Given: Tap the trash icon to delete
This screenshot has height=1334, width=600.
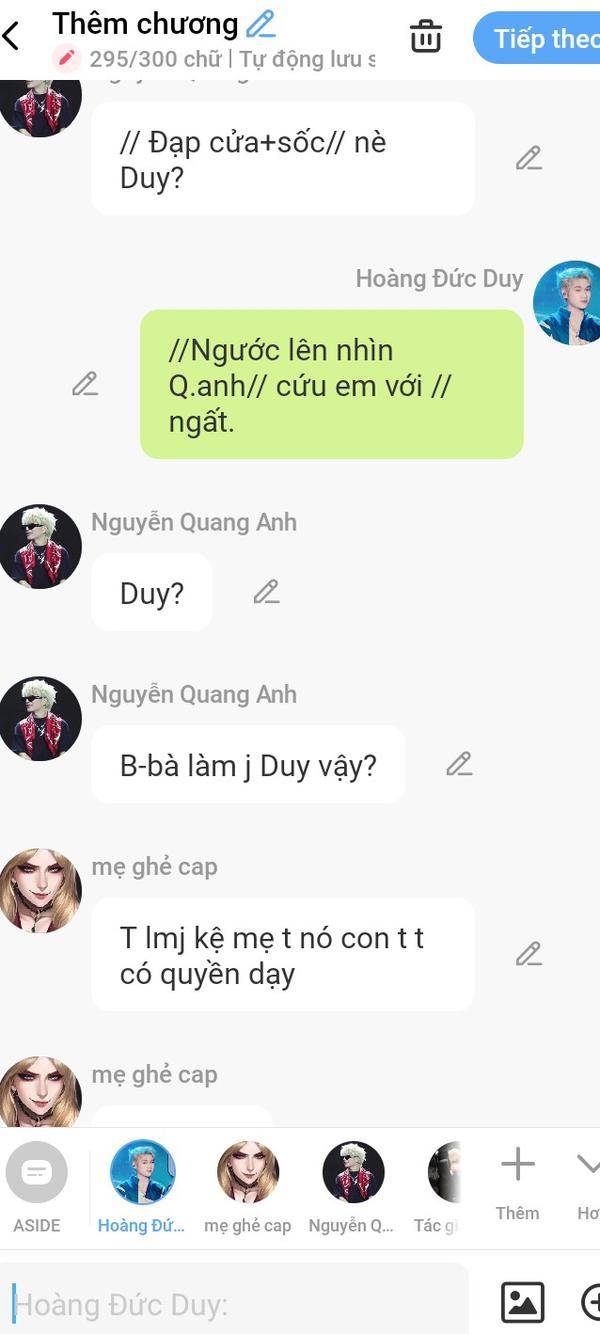Looking at the screenshot, I should coord(426,37).
